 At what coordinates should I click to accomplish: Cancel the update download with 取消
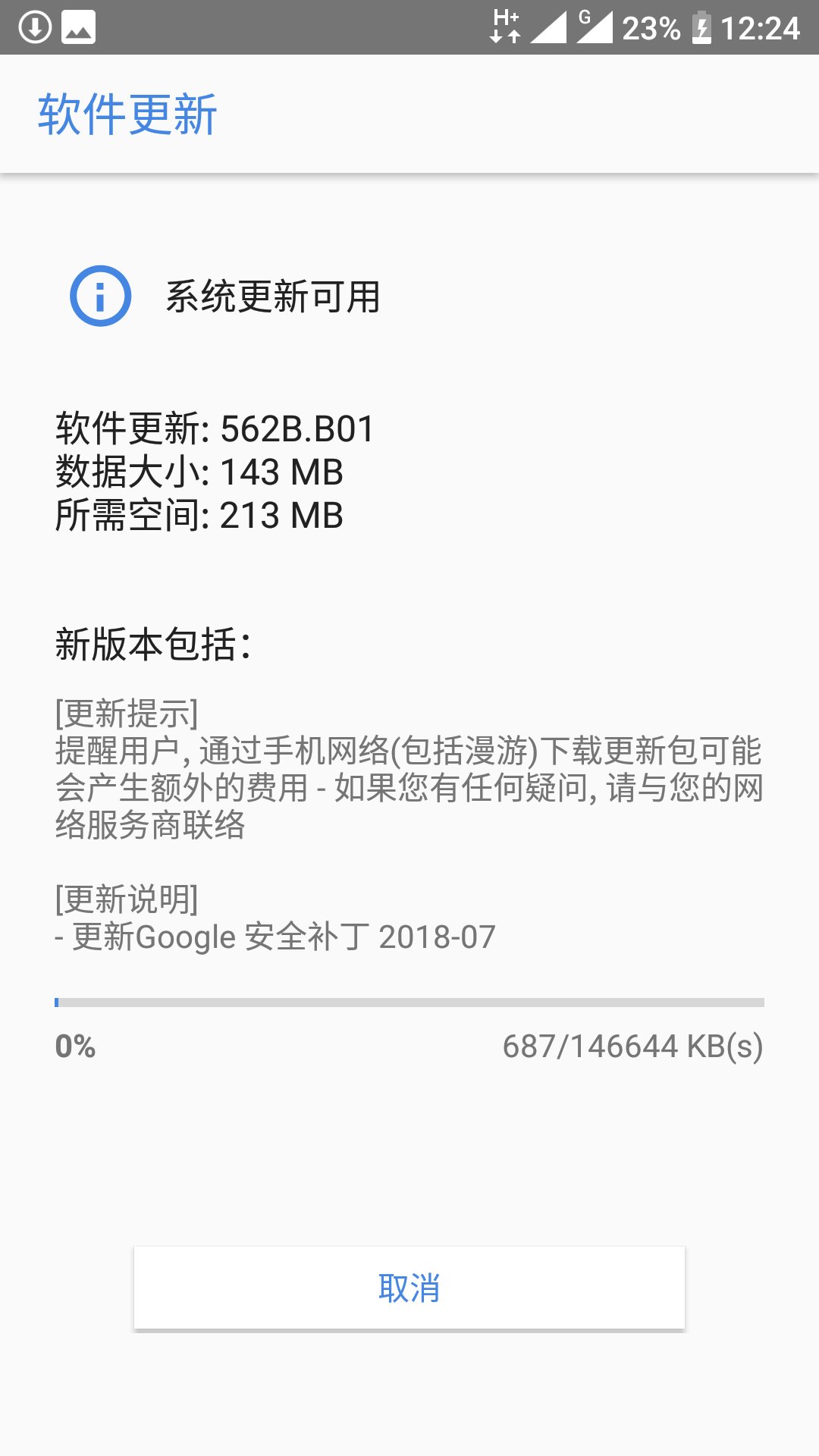click(409, 1288)
